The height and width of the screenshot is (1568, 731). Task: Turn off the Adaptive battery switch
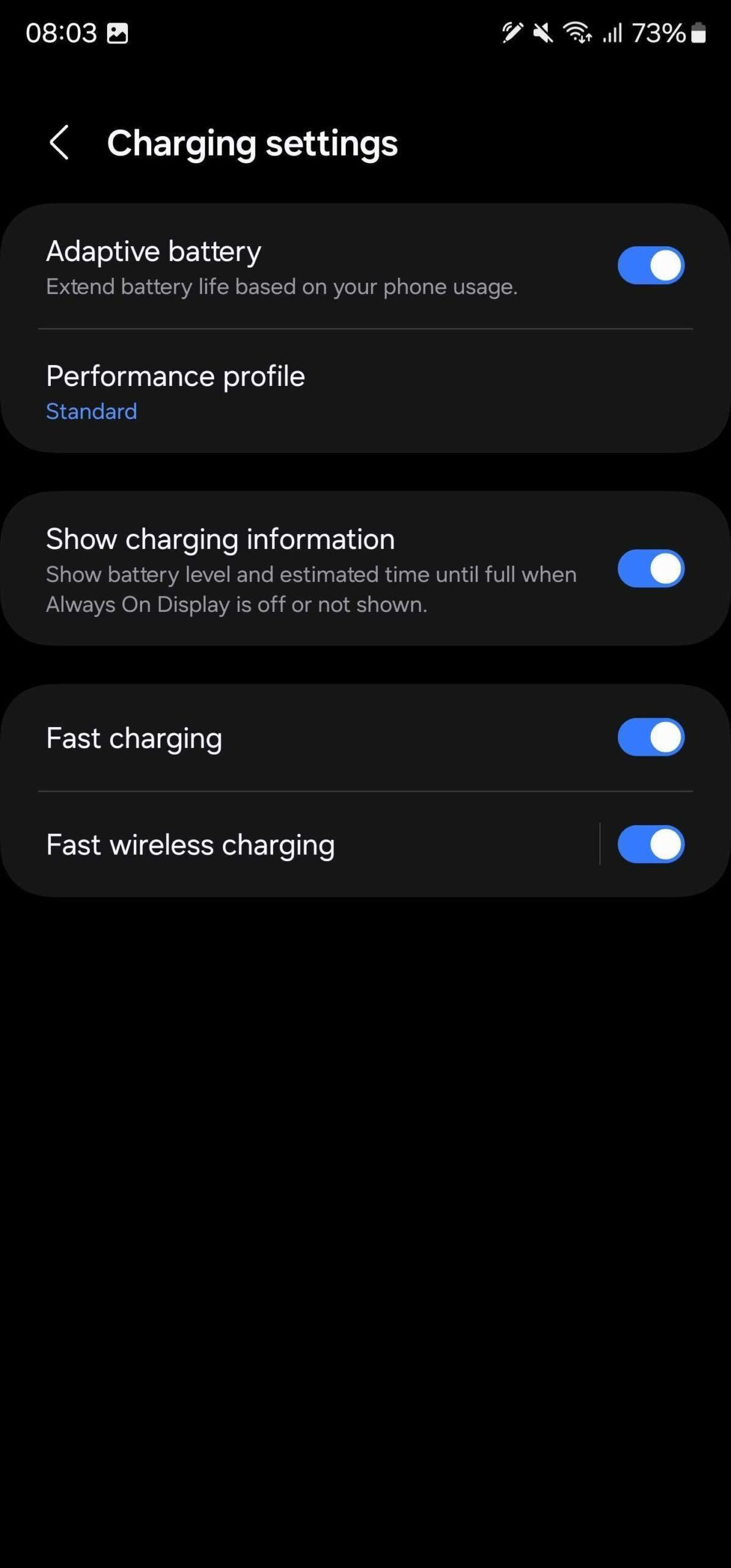(650, 265)
